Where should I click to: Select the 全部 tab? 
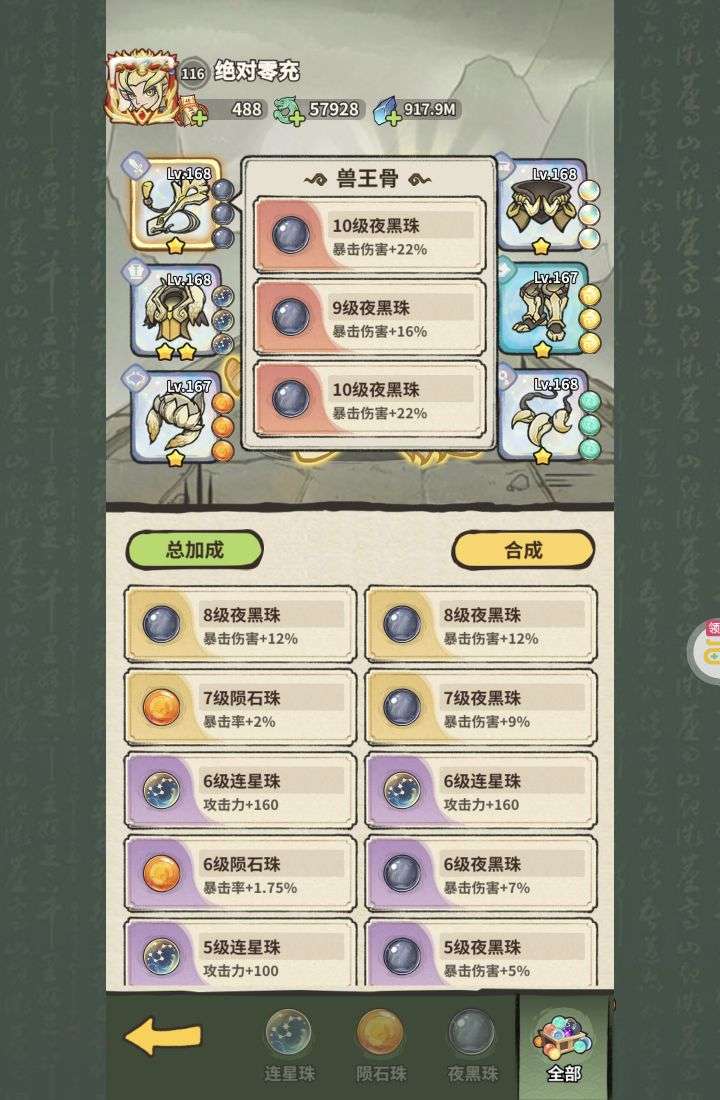(x=564, y=1045)
